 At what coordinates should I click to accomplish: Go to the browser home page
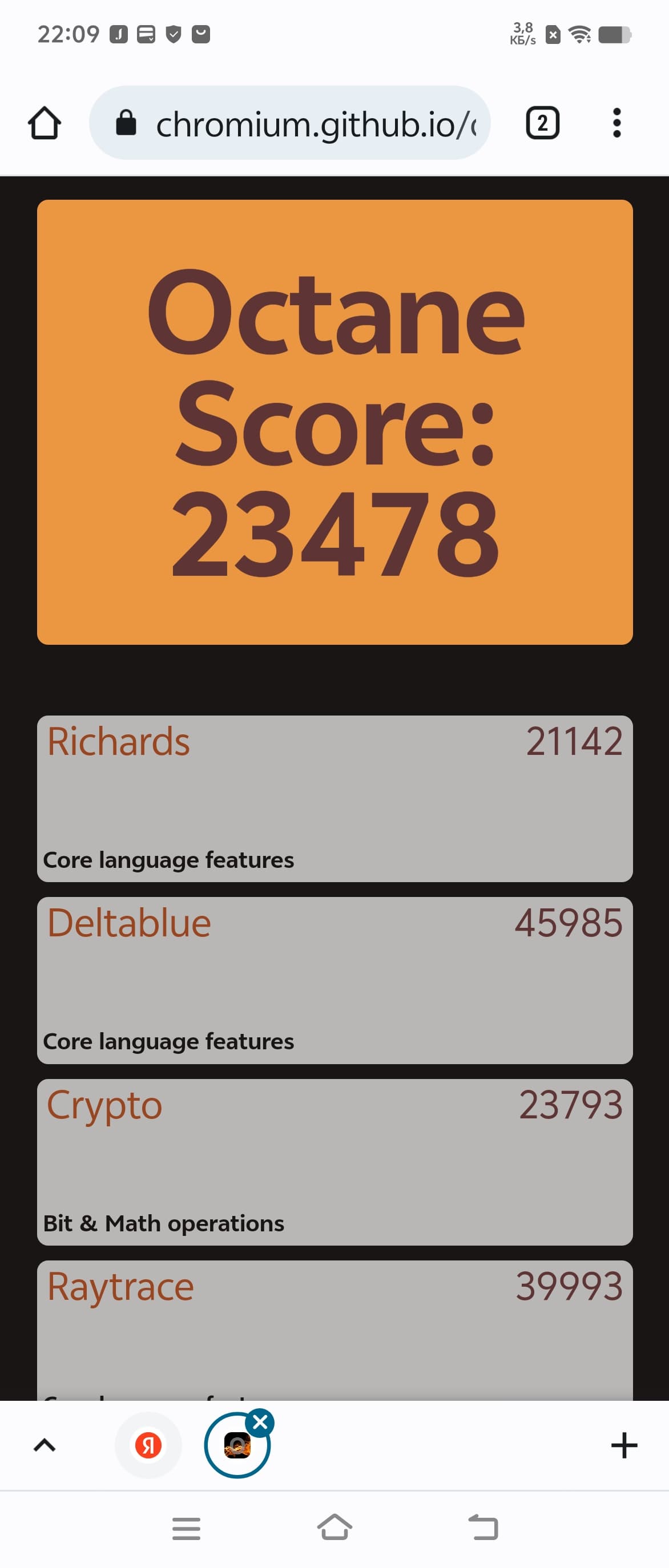pos(45,123)
